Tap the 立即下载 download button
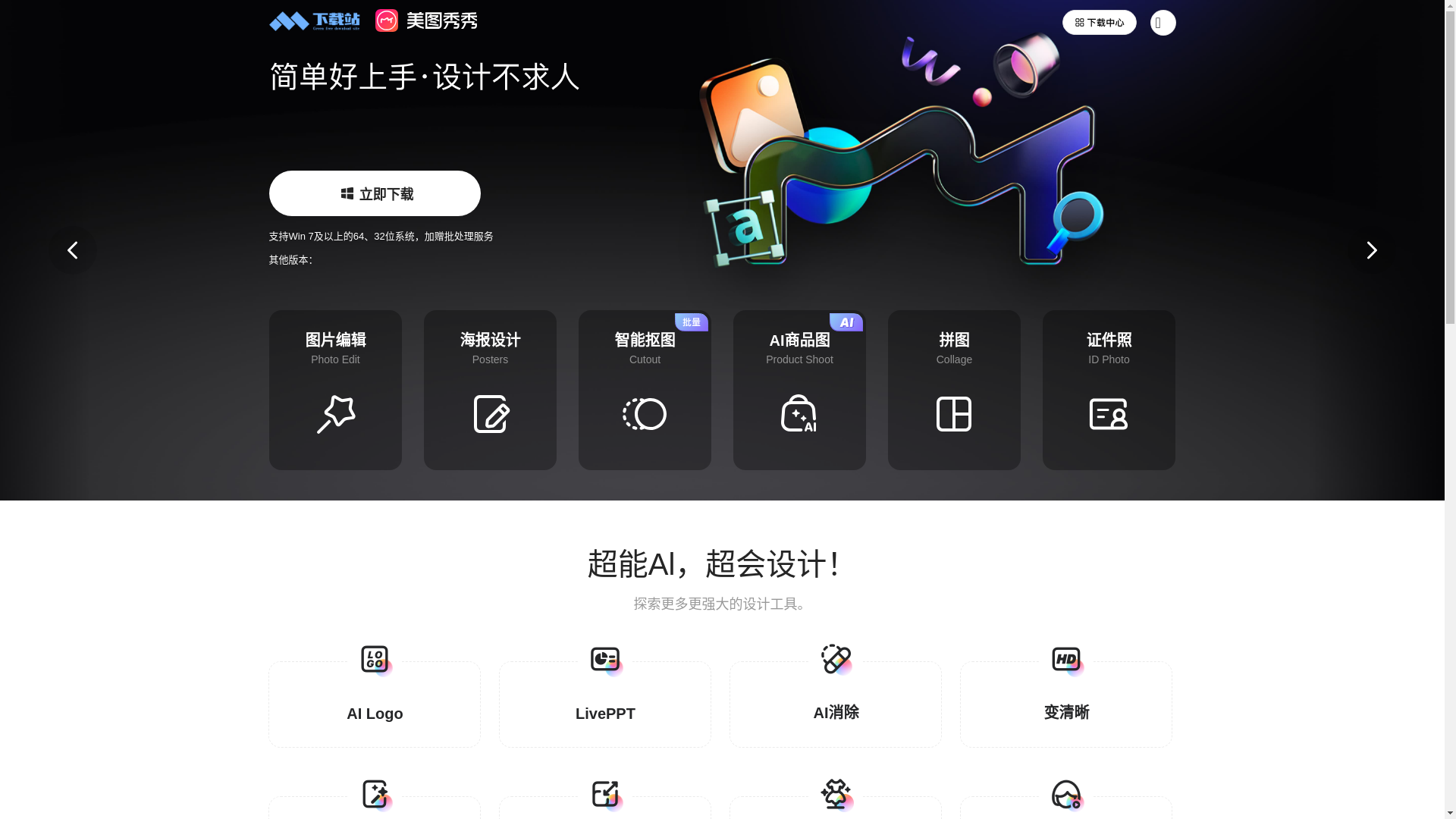 click(375, 193)
